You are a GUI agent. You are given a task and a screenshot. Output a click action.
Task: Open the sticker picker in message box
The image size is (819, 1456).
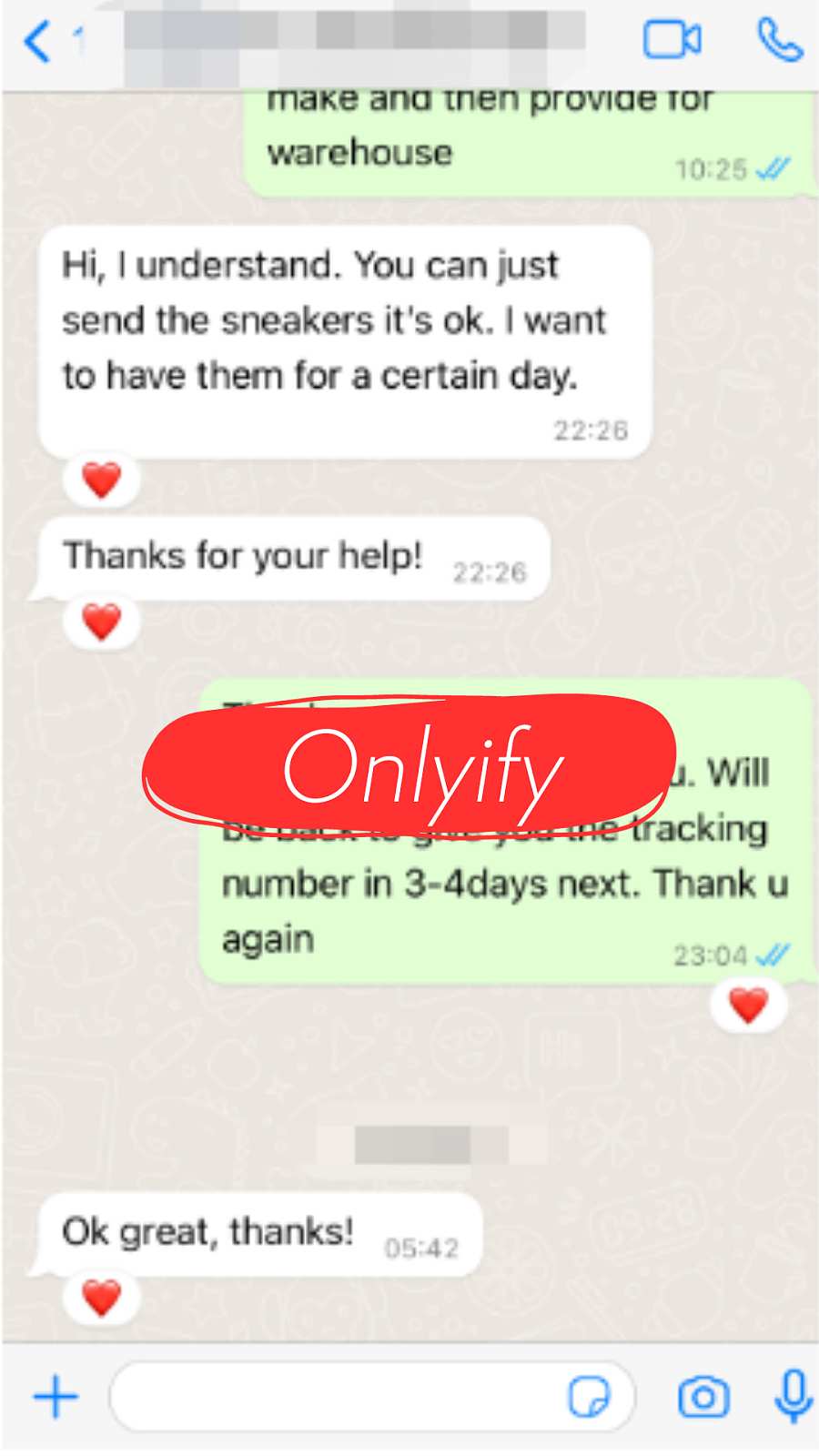click(x=589, y=1397)
